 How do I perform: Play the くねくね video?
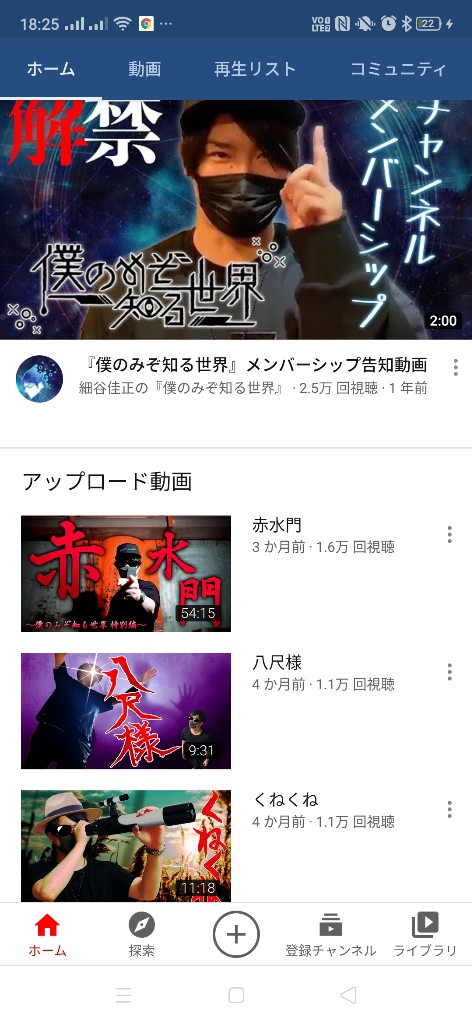tap(126, 846)
